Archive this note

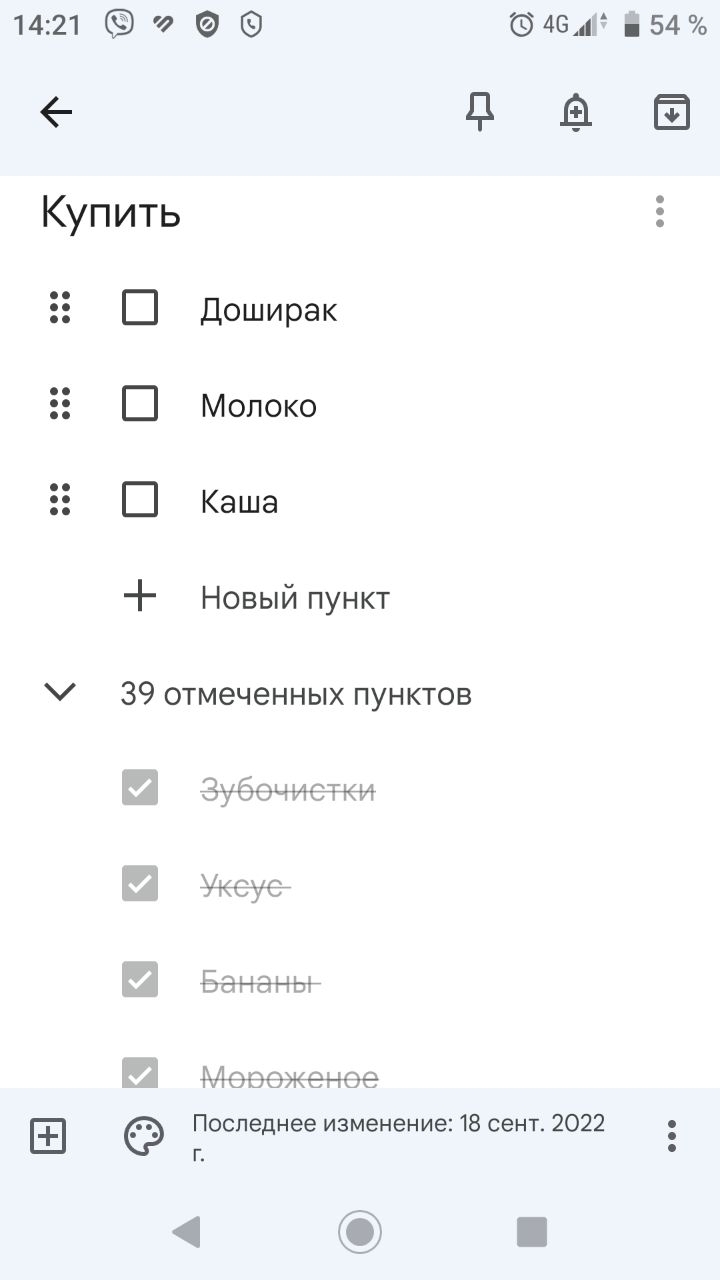coord(672,112)
